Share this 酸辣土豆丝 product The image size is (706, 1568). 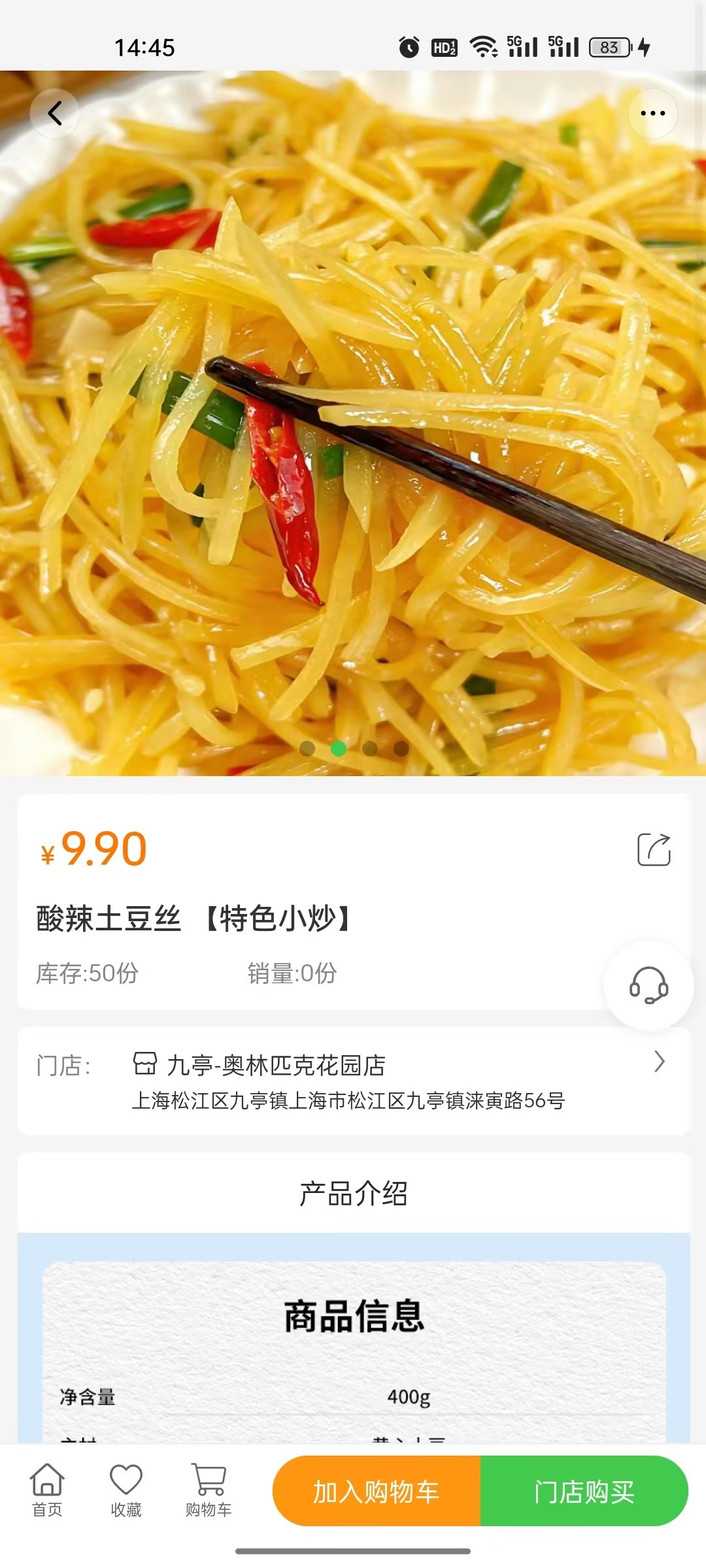click(x=654, y=849)
